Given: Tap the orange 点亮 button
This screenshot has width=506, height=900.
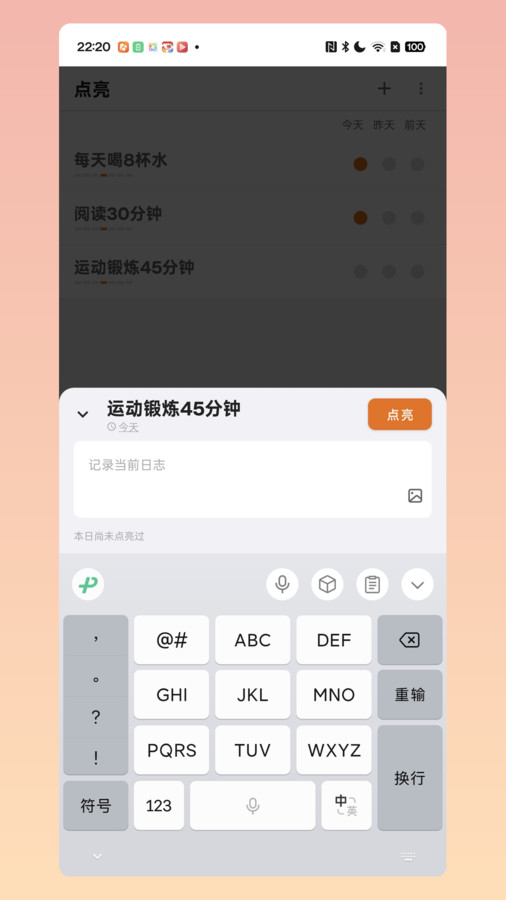Looking at the screenshot, I should pos(399,414).
